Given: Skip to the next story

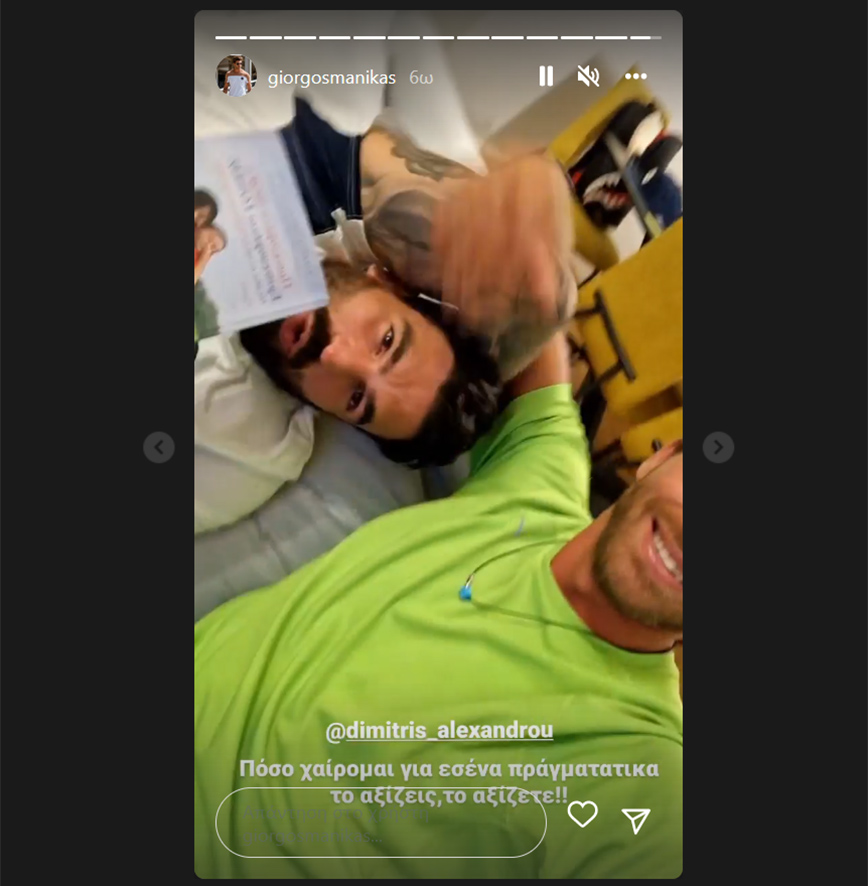Looking at the screenshot, I should click(x=718, y=447).
